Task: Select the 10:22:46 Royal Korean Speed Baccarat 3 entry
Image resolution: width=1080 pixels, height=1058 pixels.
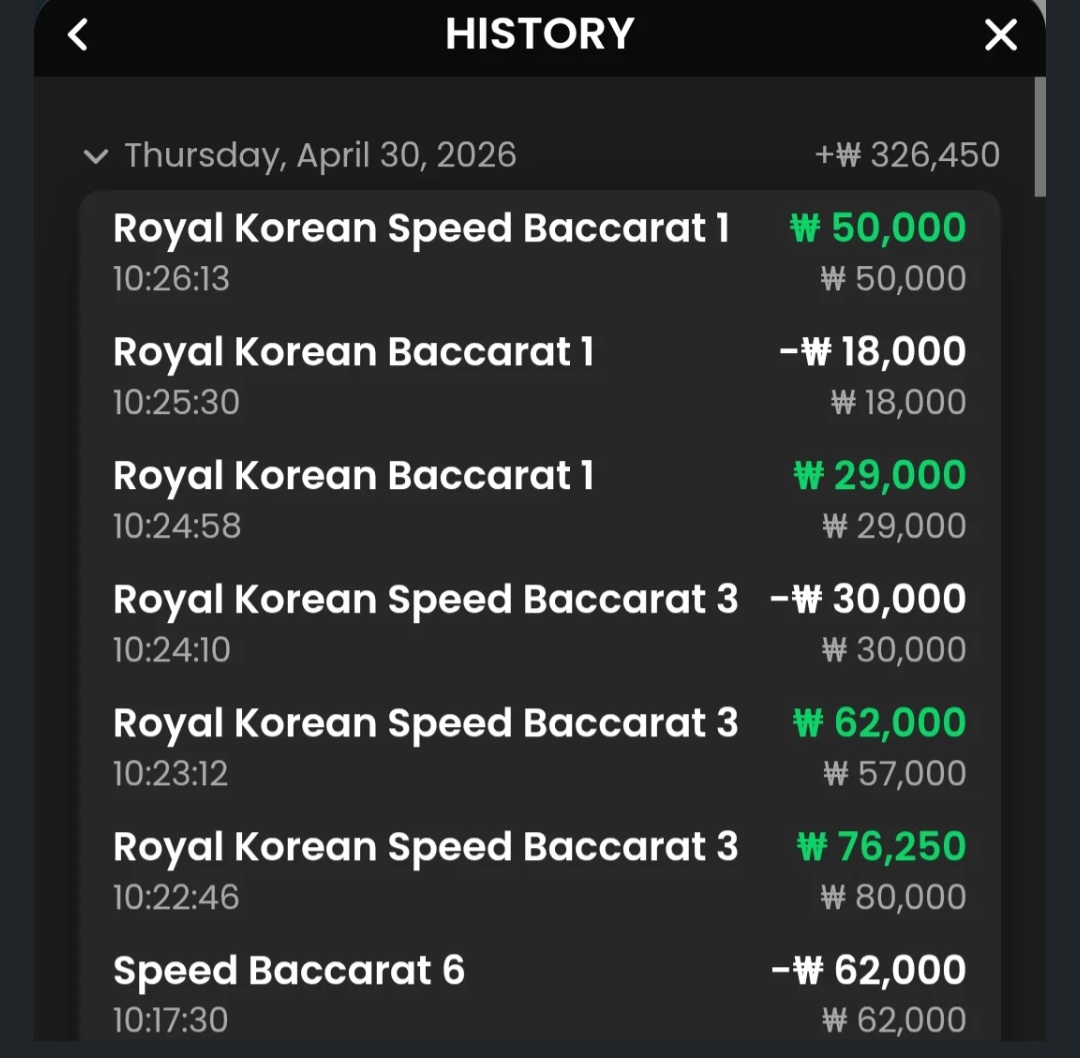Action: 540,871
